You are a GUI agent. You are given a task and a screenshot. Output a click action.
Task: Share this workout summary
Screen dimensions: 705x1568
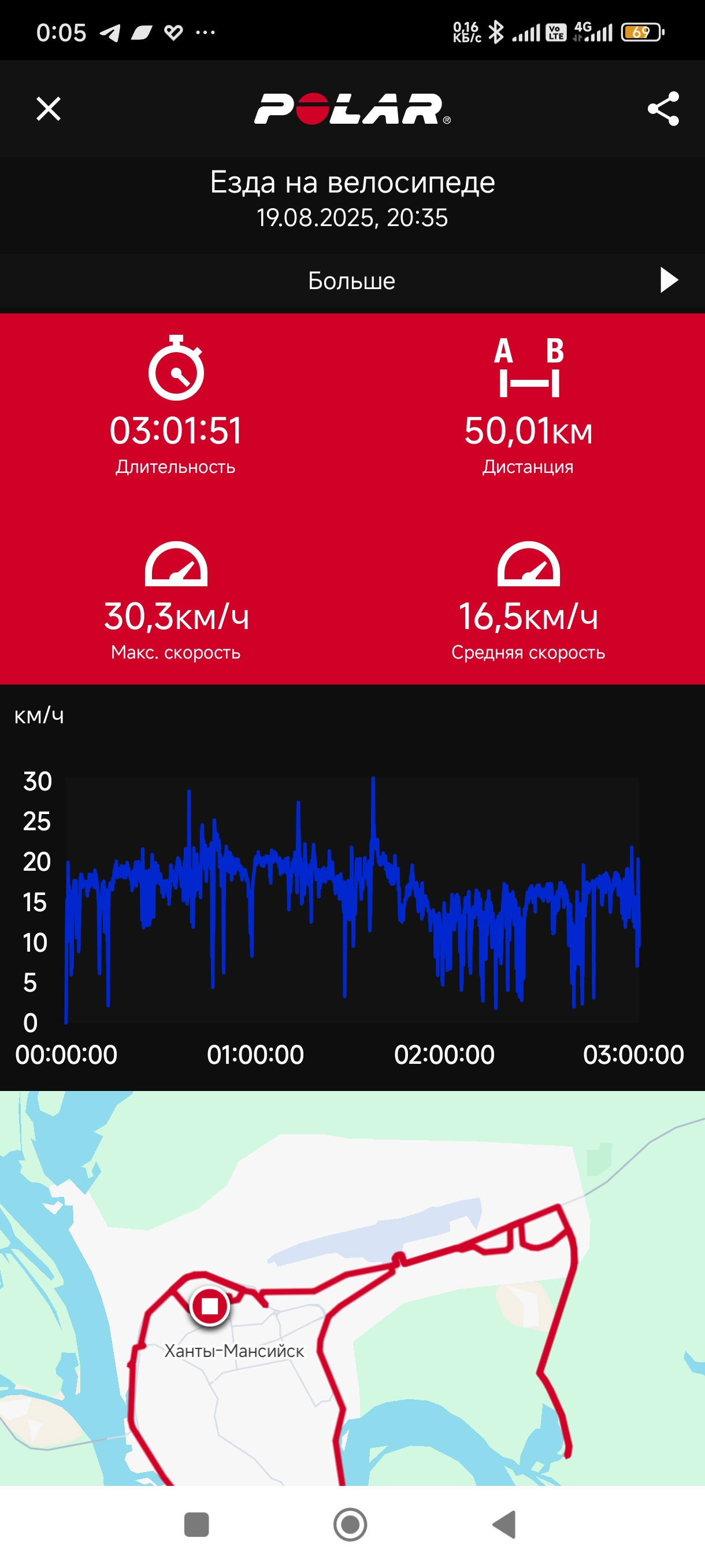(663, 109)
